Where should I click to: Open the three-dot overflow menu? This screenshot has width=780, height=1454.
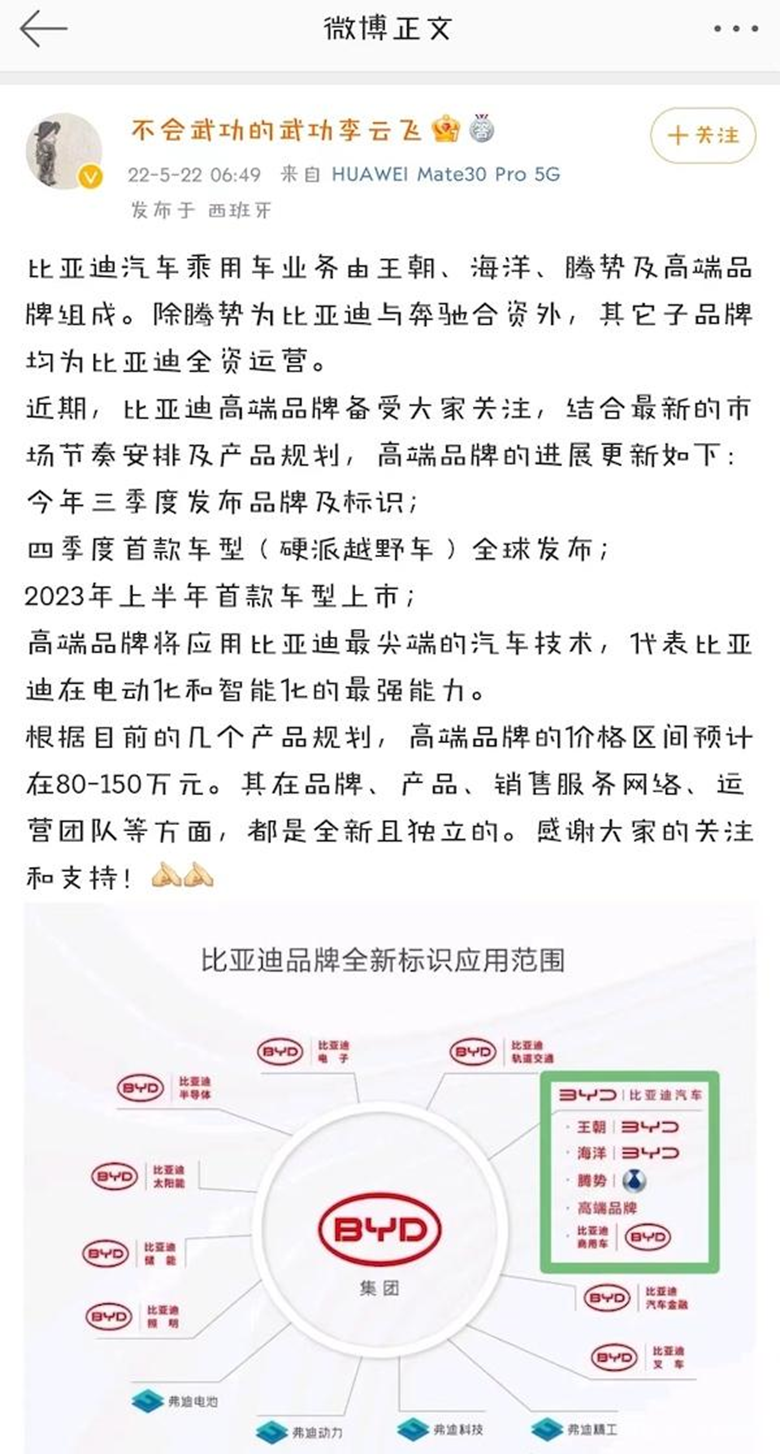[735, 29]
